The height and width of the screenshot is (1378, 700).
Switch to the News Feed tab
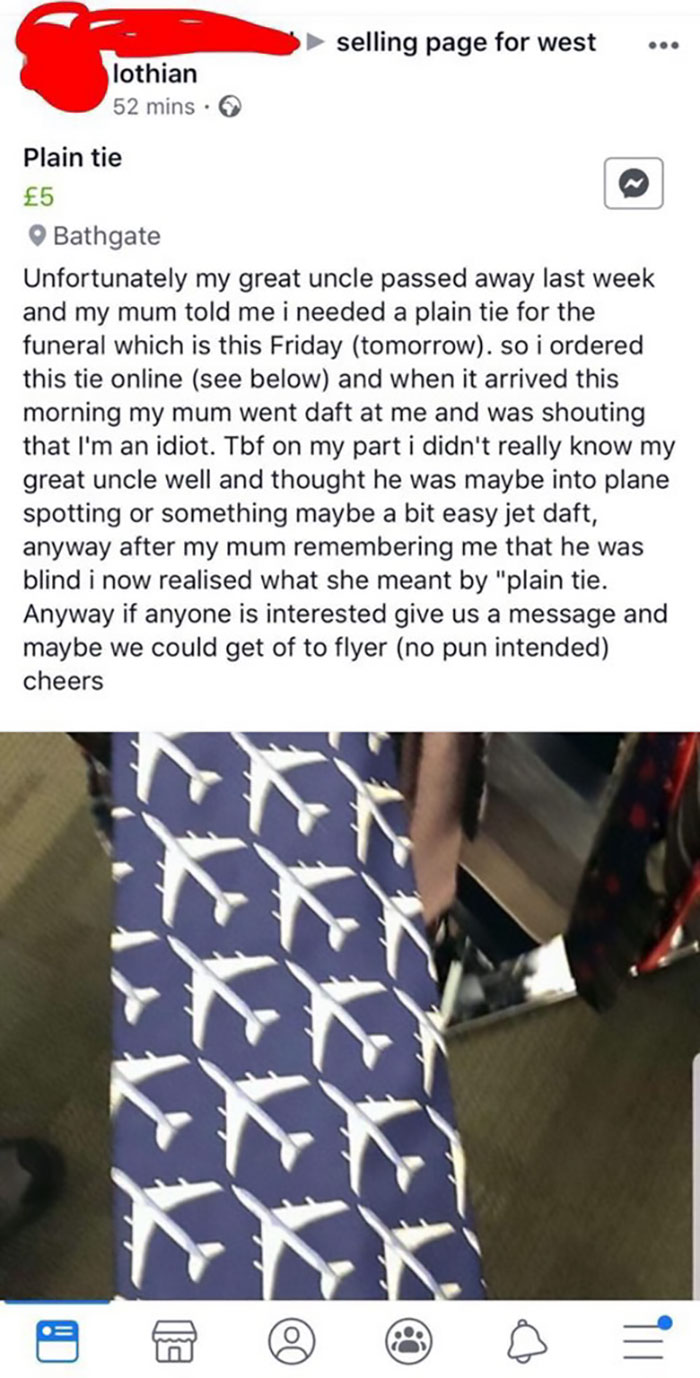coord(56,1339)
